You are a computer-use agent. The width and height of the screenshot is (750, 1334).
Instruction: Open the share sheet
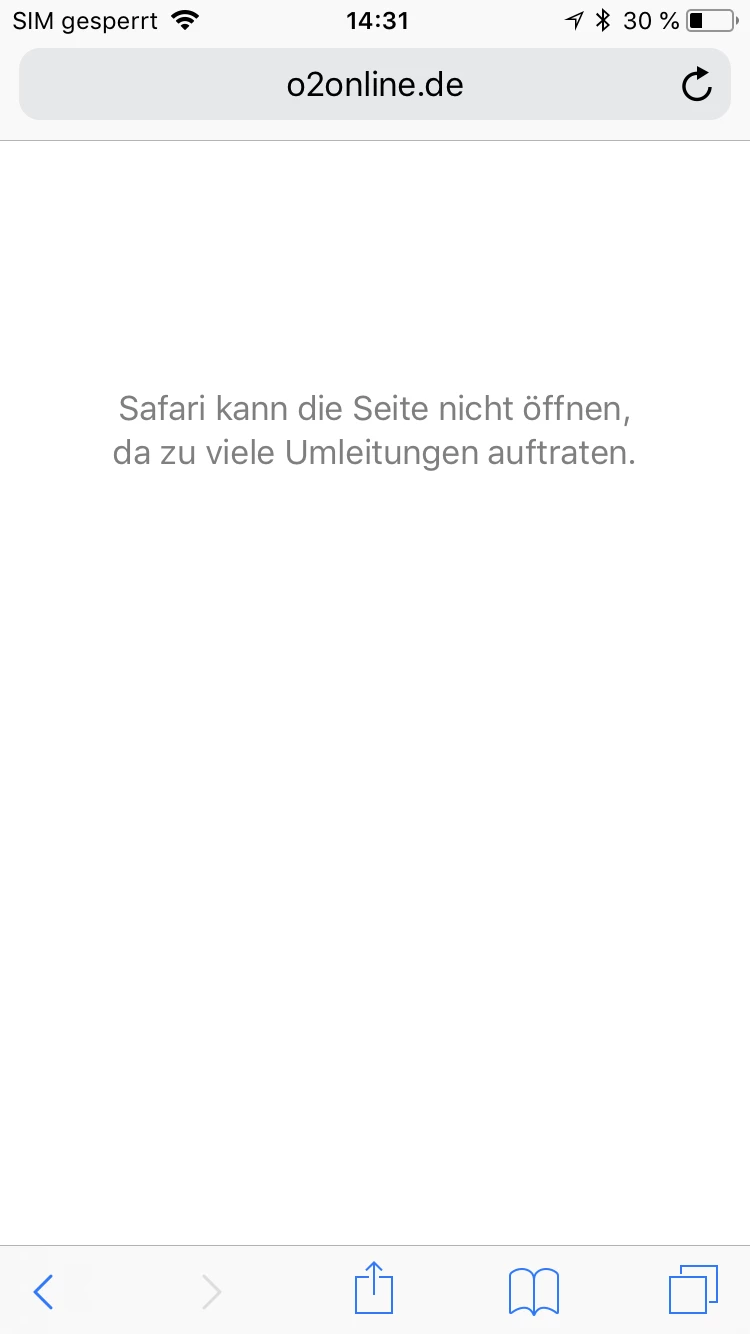pos(374,1288)
